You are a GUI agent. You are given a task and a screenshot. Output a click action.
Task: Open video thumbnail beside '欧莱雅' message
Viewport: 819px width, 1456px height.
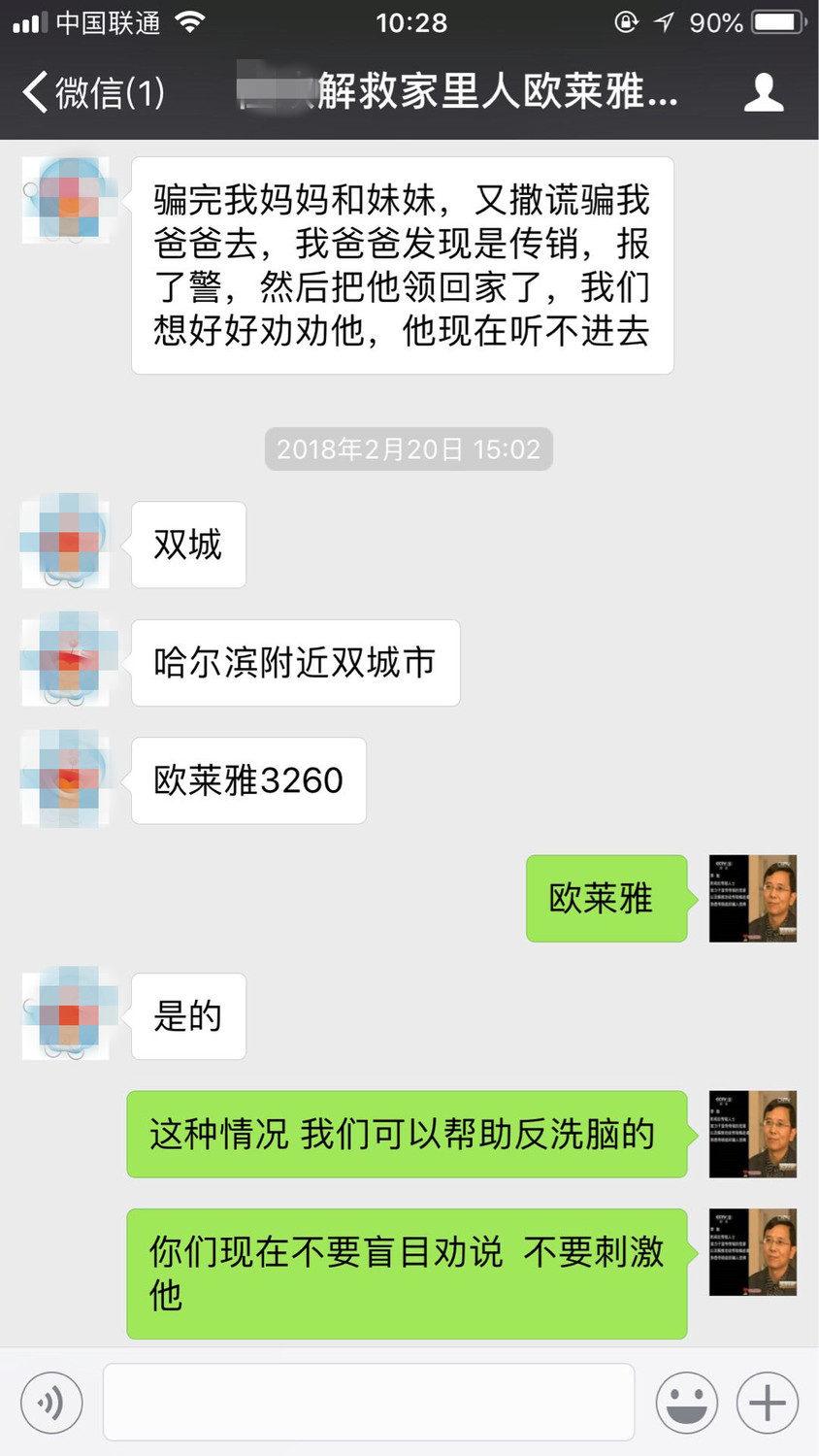click(x=753, y=899)
